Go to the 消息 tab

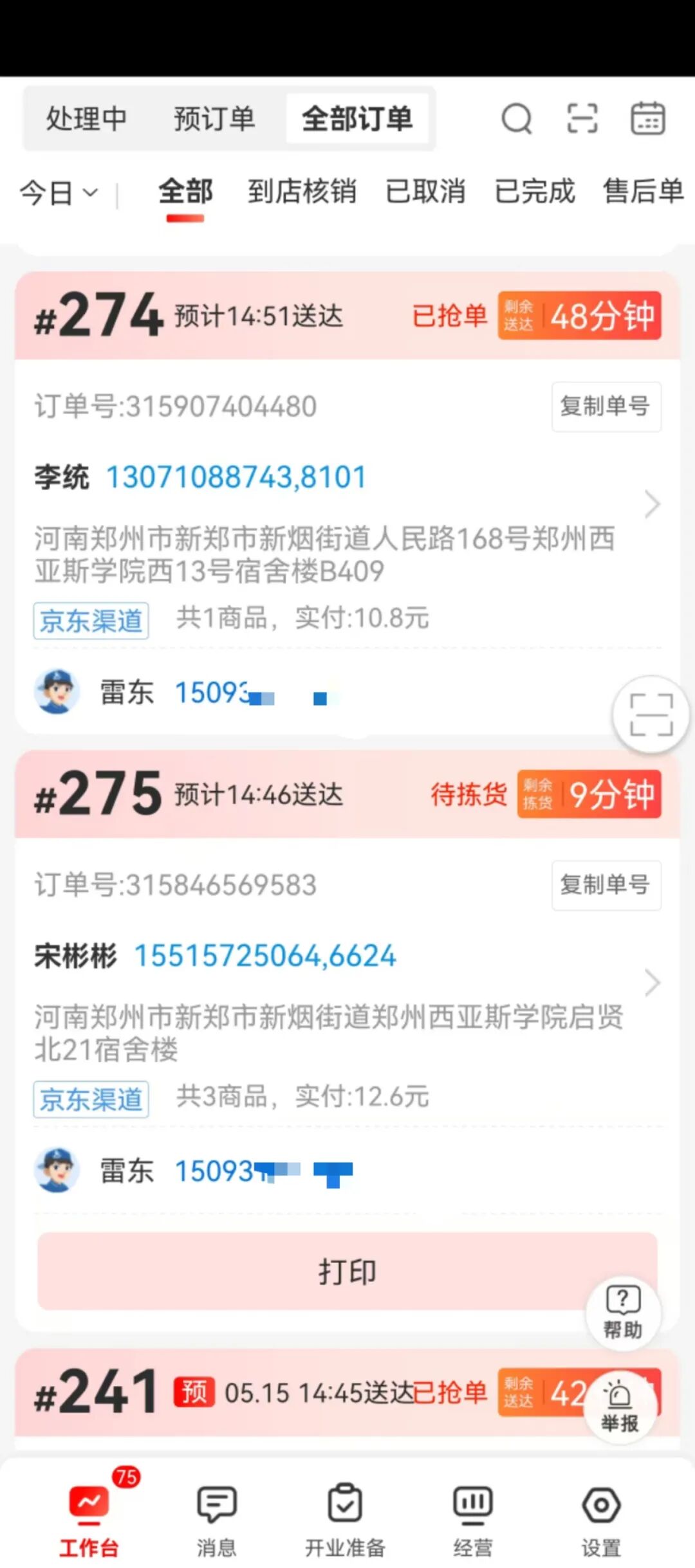coord(216,1520)
